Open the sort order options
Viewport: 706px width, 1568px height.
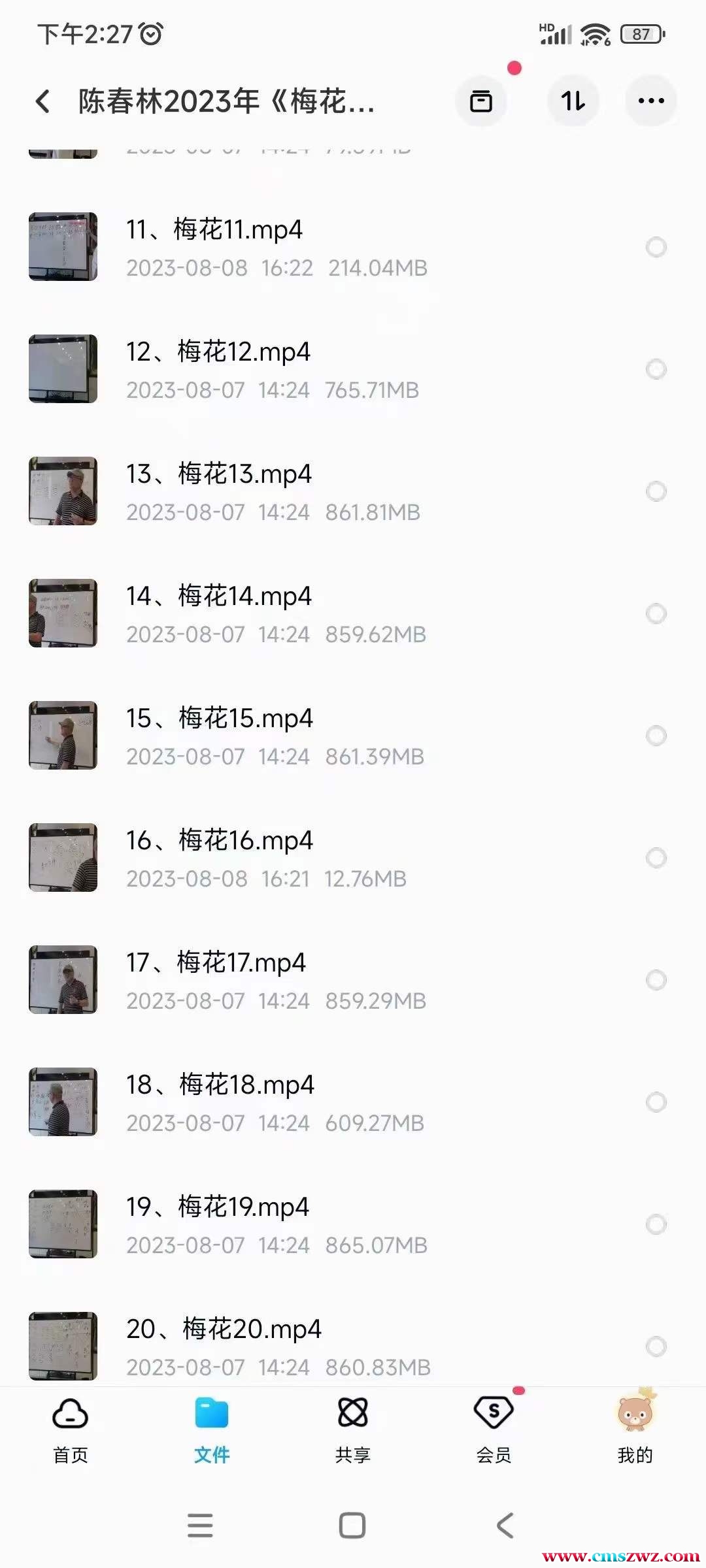(573, 101)
